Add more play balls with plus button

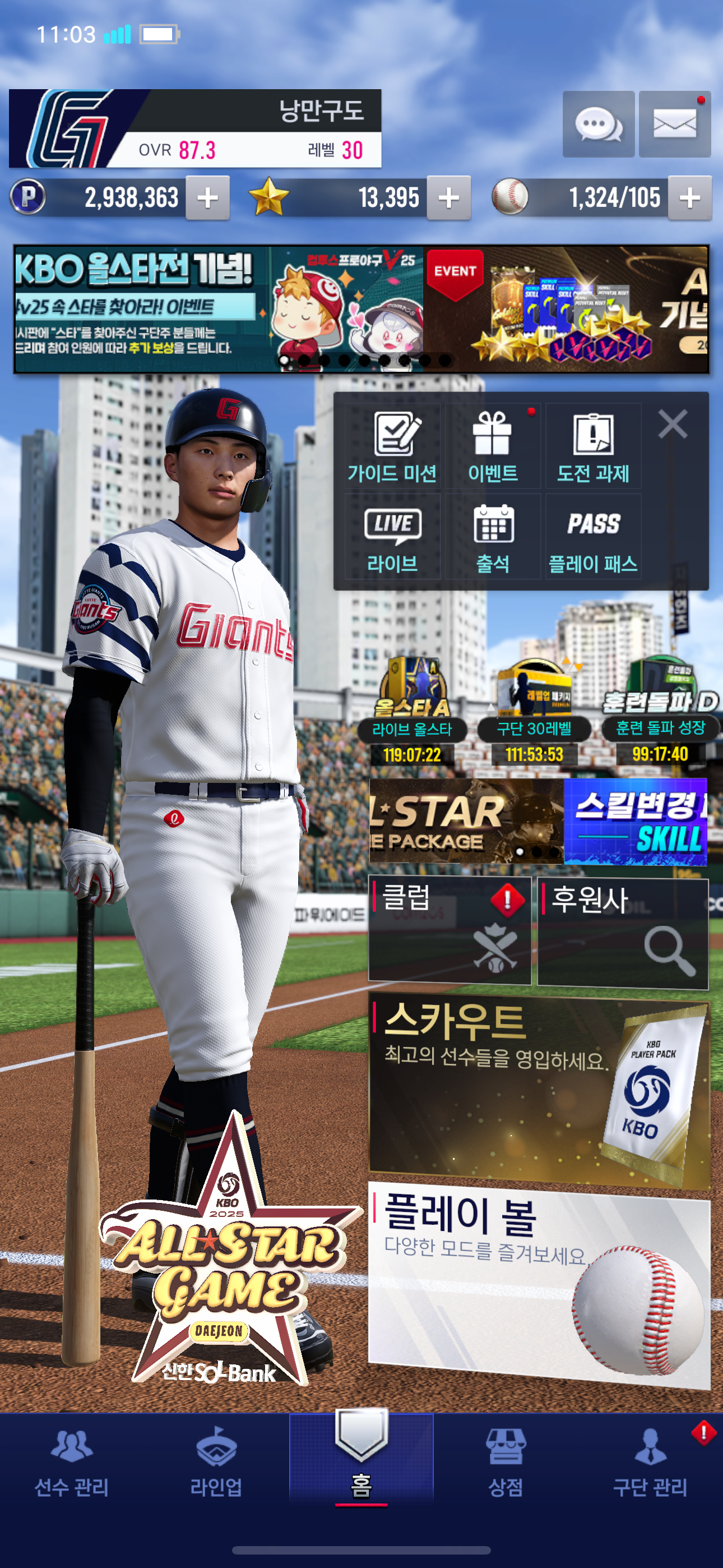689,197
